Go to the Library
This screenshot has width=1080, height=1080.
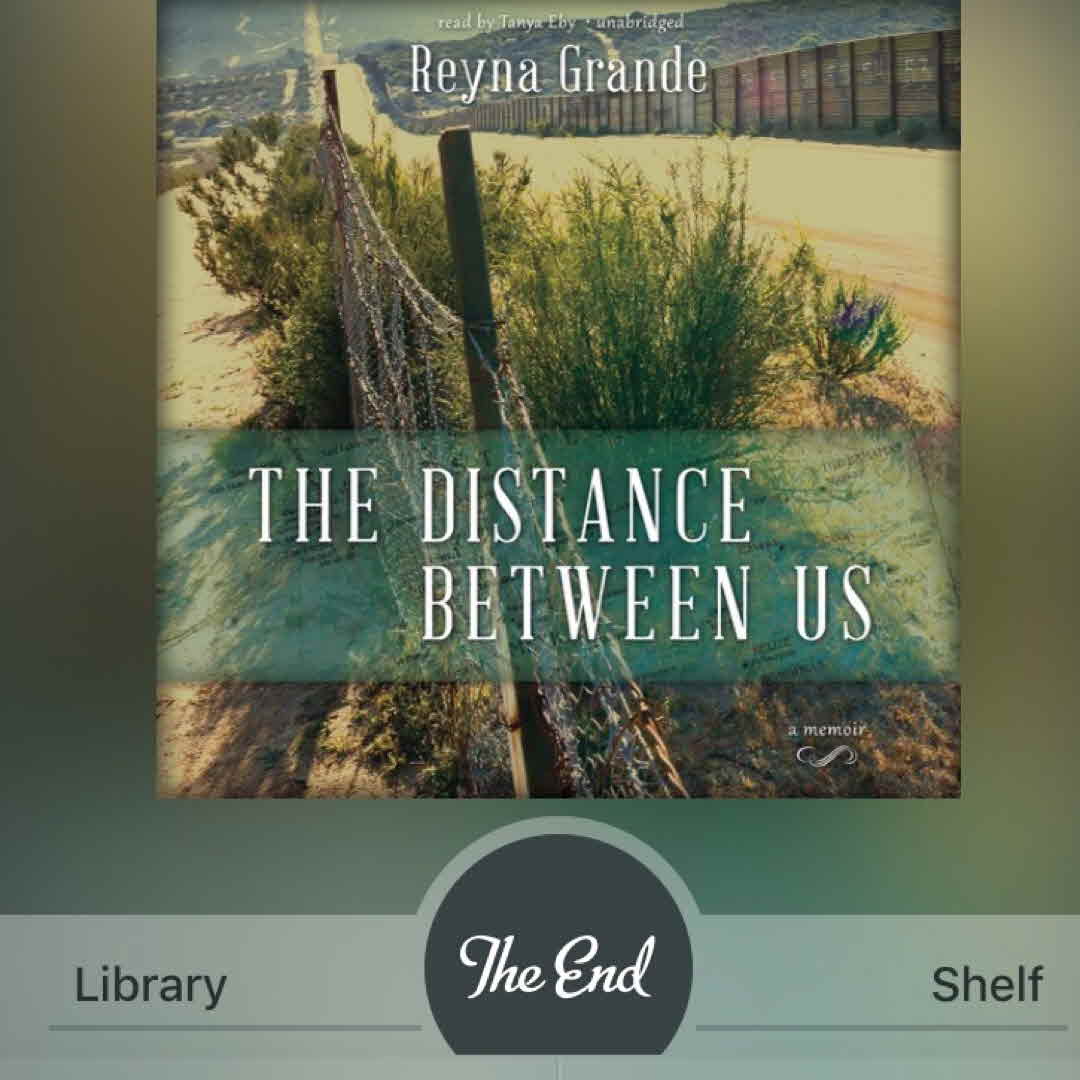click(x=151, y=985)
